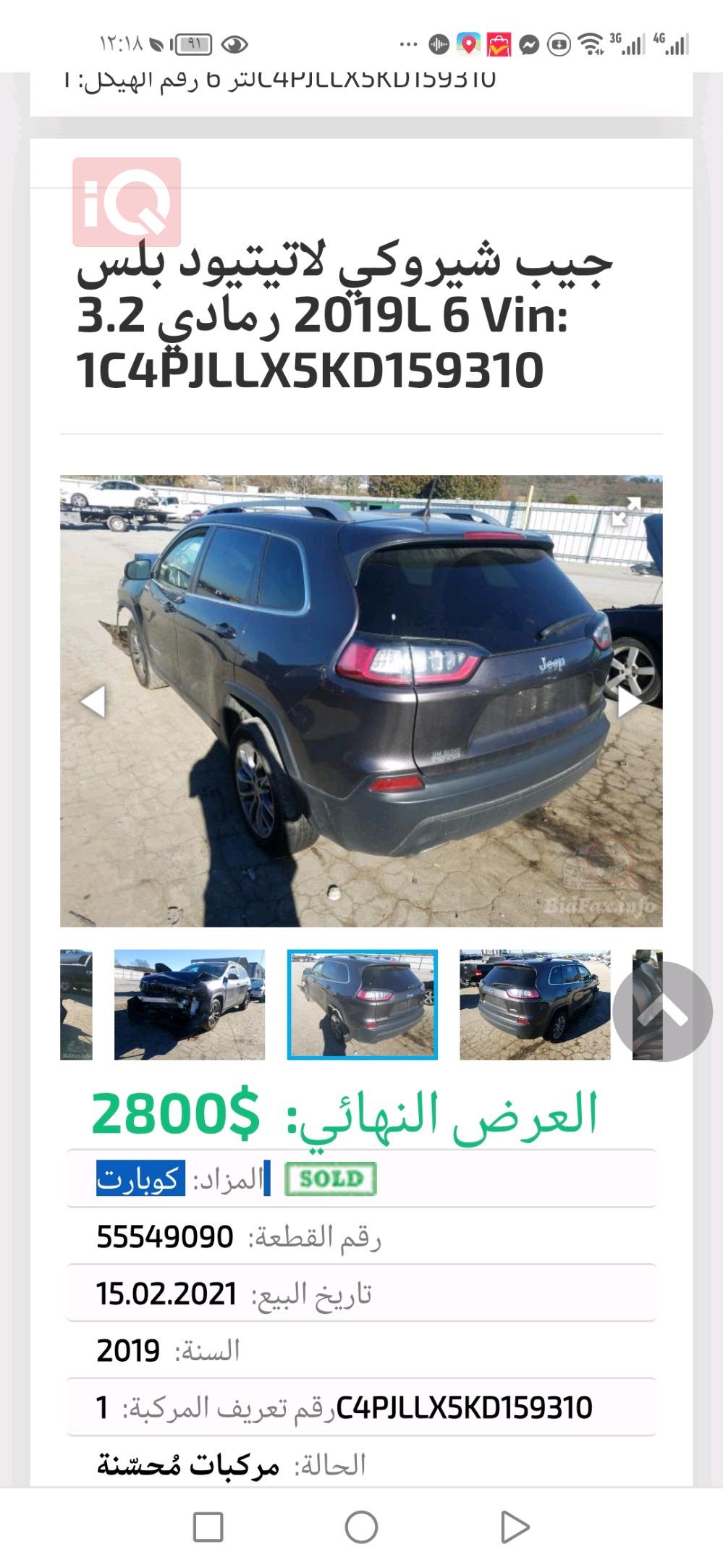
Task: Show the next car photo
Action: click(x=628, y=701)
